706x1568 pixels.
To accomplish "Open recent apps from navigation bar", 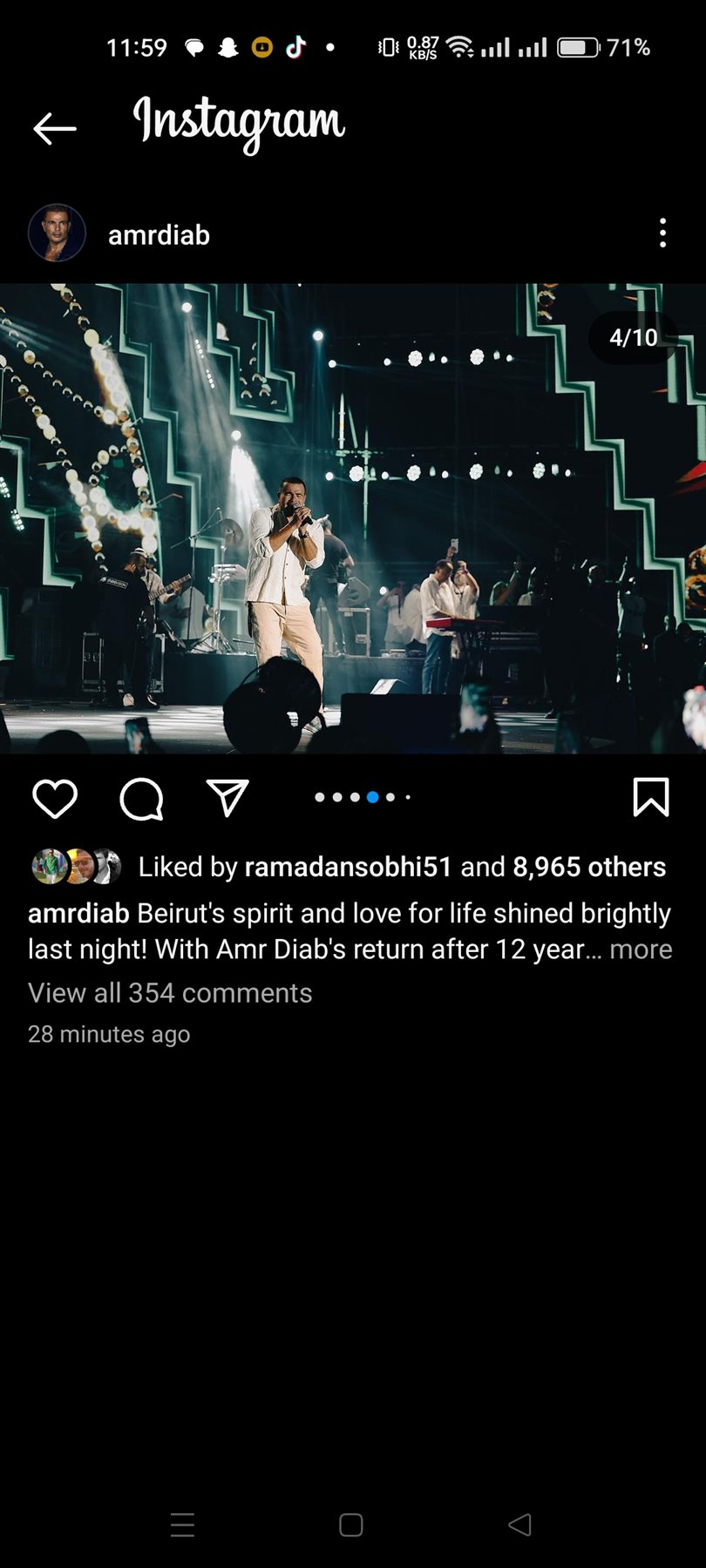I will tap(182, 1524).
